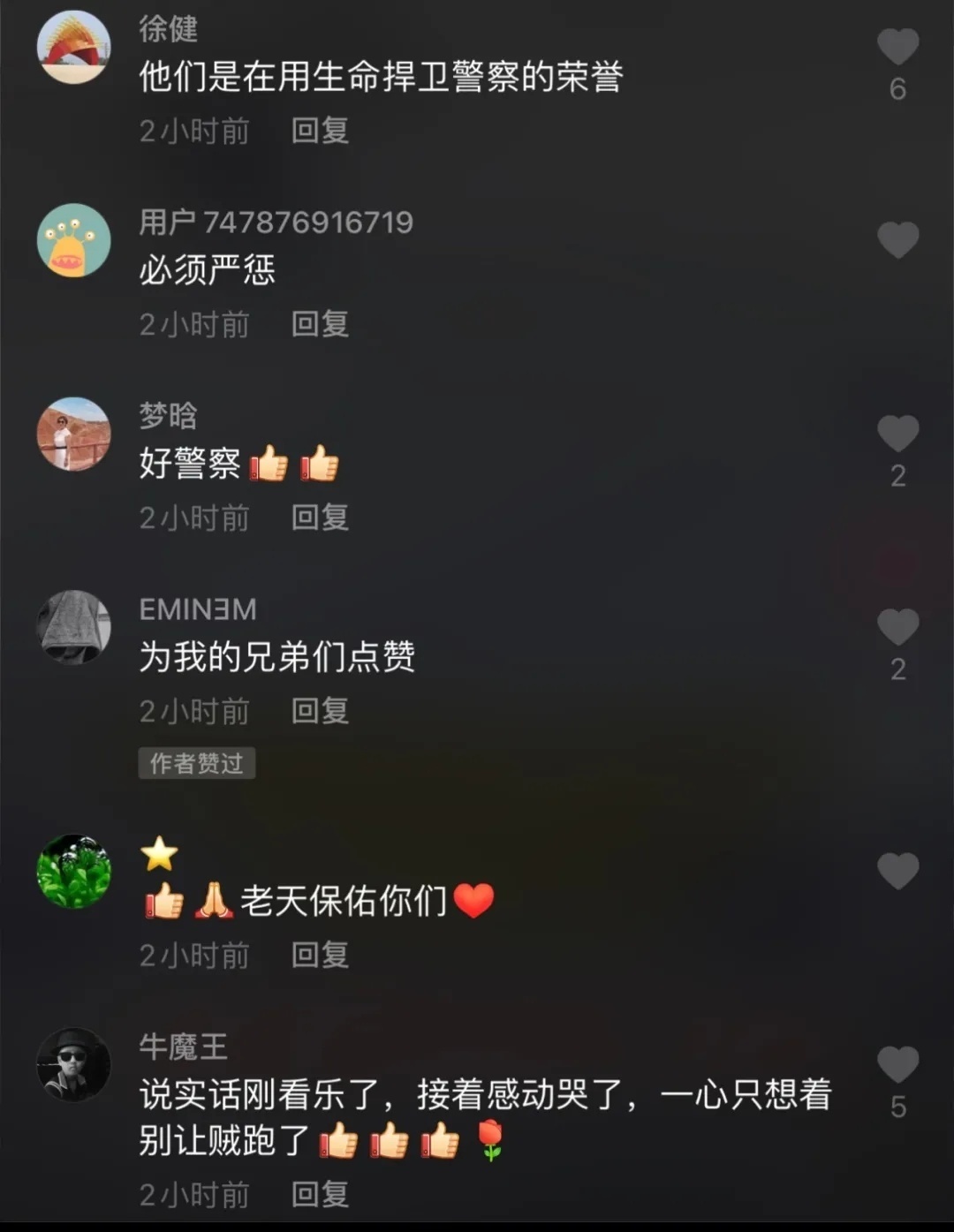
Task: Open 牛魔王's profile avatar
Action: pyautogui.click(x=74, y=1064)
